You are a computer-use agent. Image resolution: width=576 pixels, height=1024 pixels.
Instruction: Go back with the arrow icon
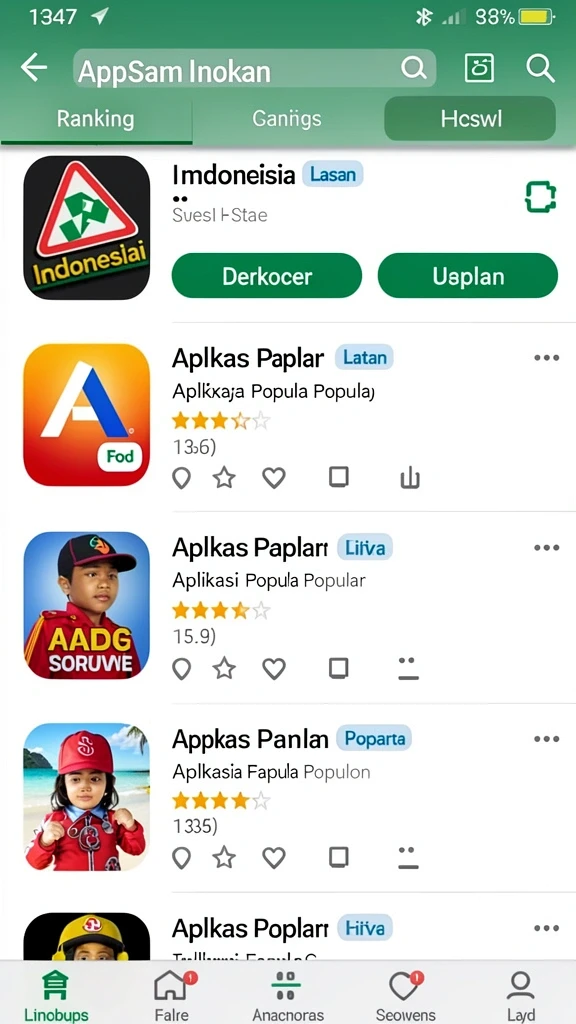point(34,67)
